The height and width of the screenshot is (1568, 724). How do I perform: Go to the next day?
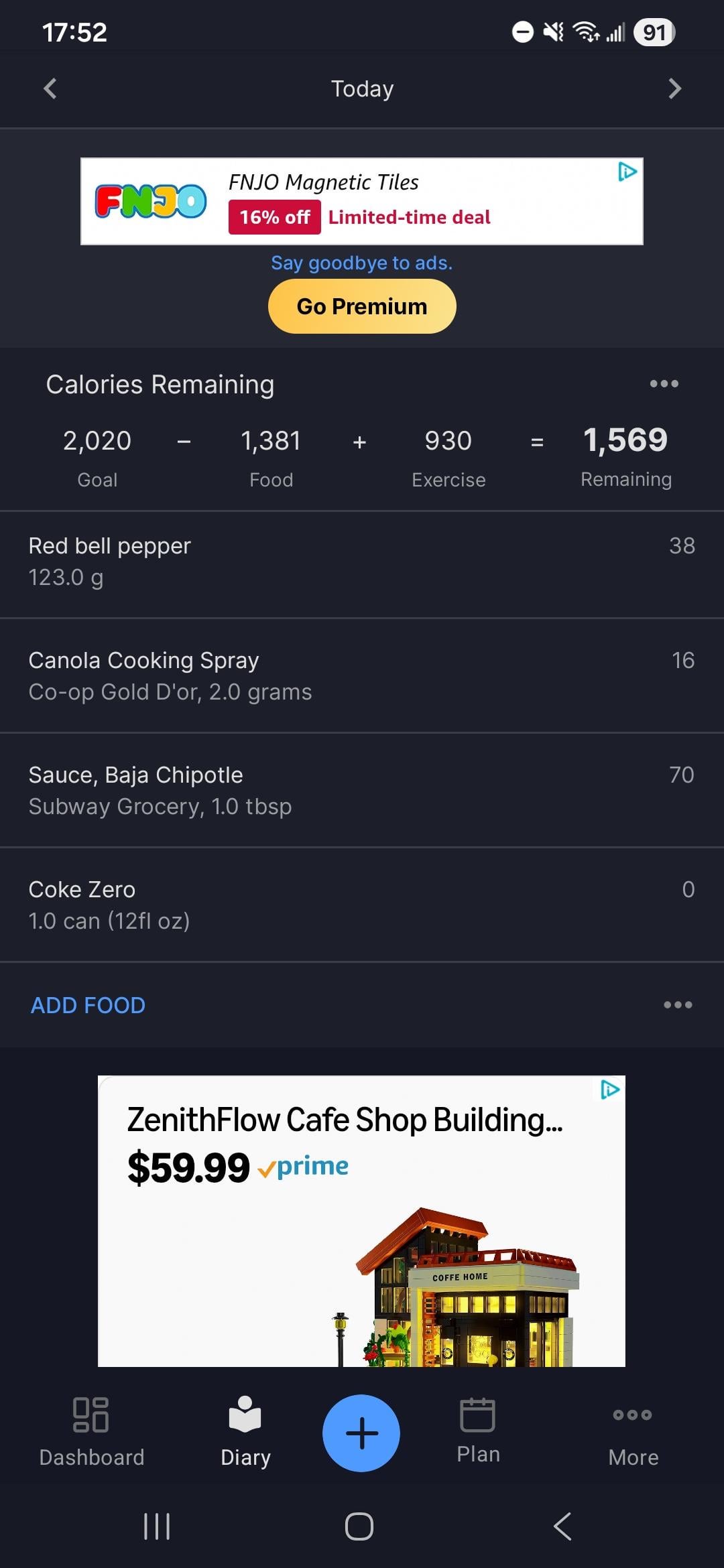[674, 88]
